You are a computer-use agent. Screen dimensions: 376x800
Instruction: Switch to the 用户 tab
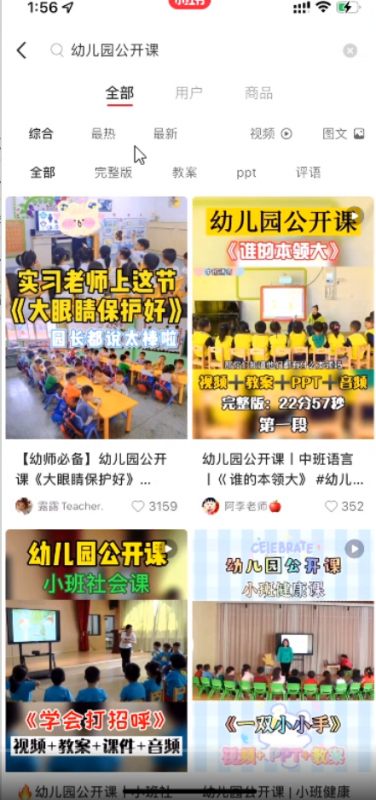(x=189, y=93)
